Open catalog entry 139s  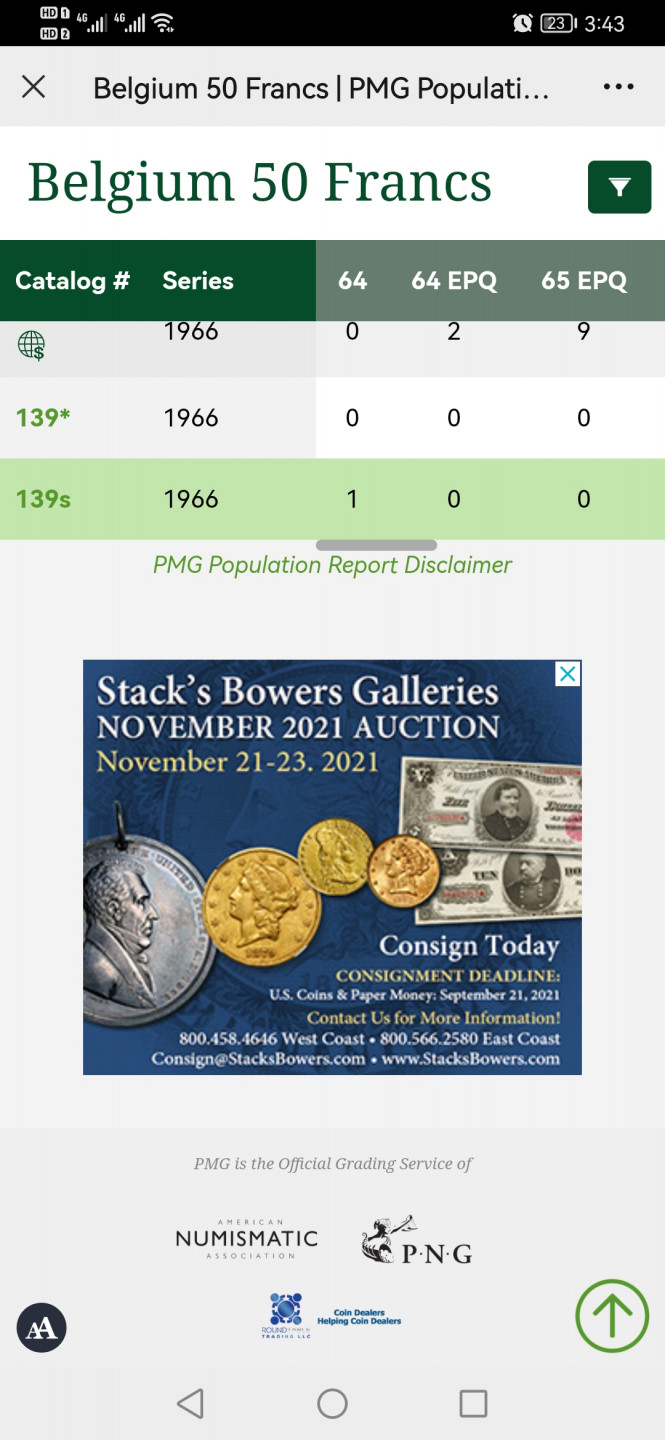(43, 498)
